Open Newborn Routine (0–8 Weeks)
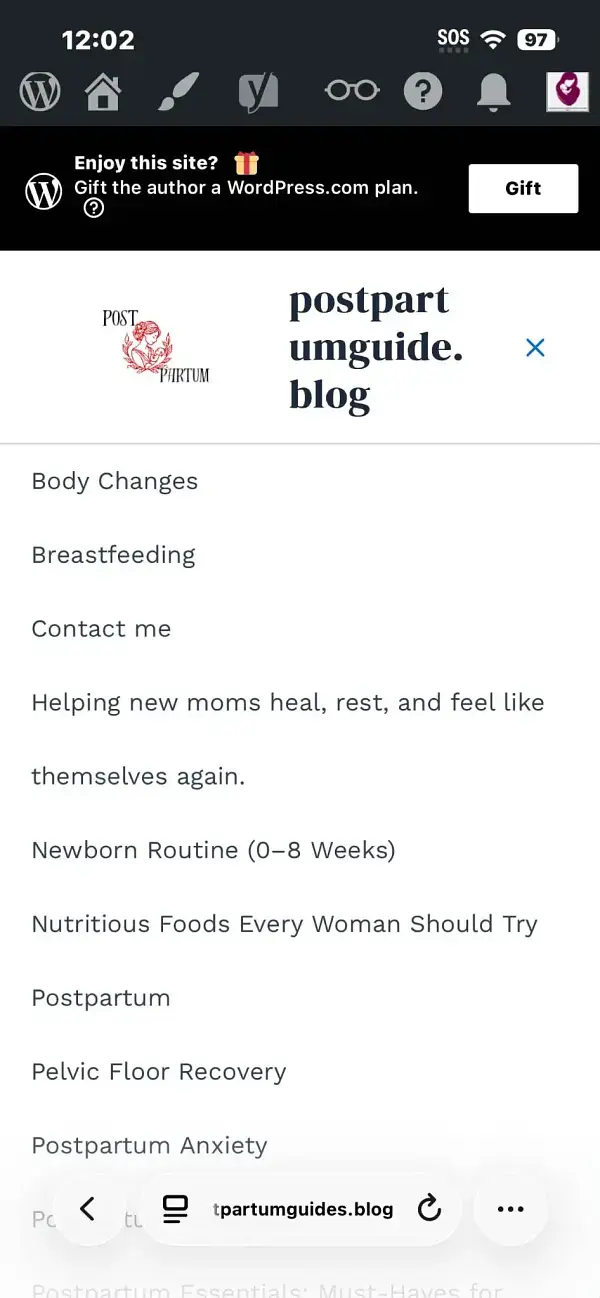Viewport: 600px width, 1298px height. click(213, 850)
